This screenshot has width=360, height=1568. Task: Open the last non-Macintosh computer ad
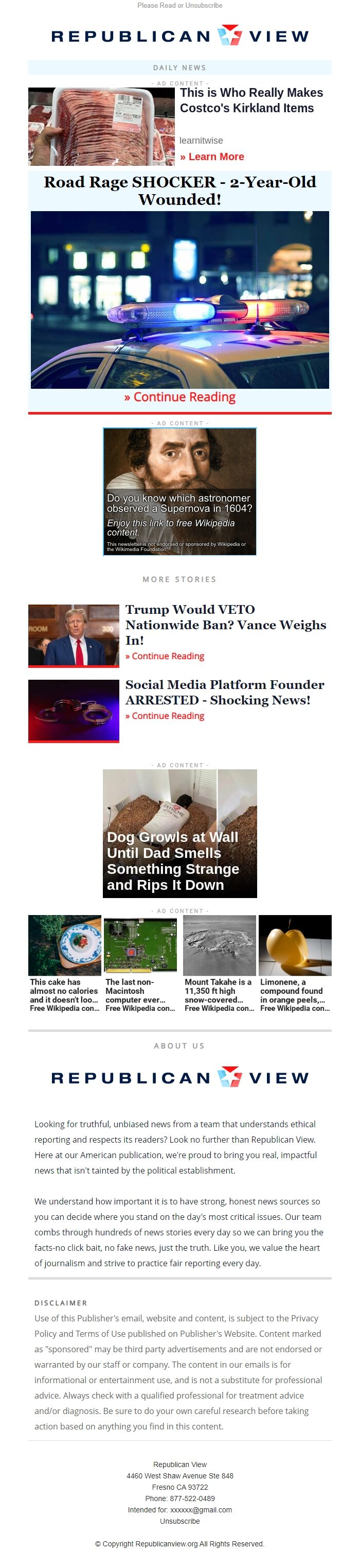140,963
